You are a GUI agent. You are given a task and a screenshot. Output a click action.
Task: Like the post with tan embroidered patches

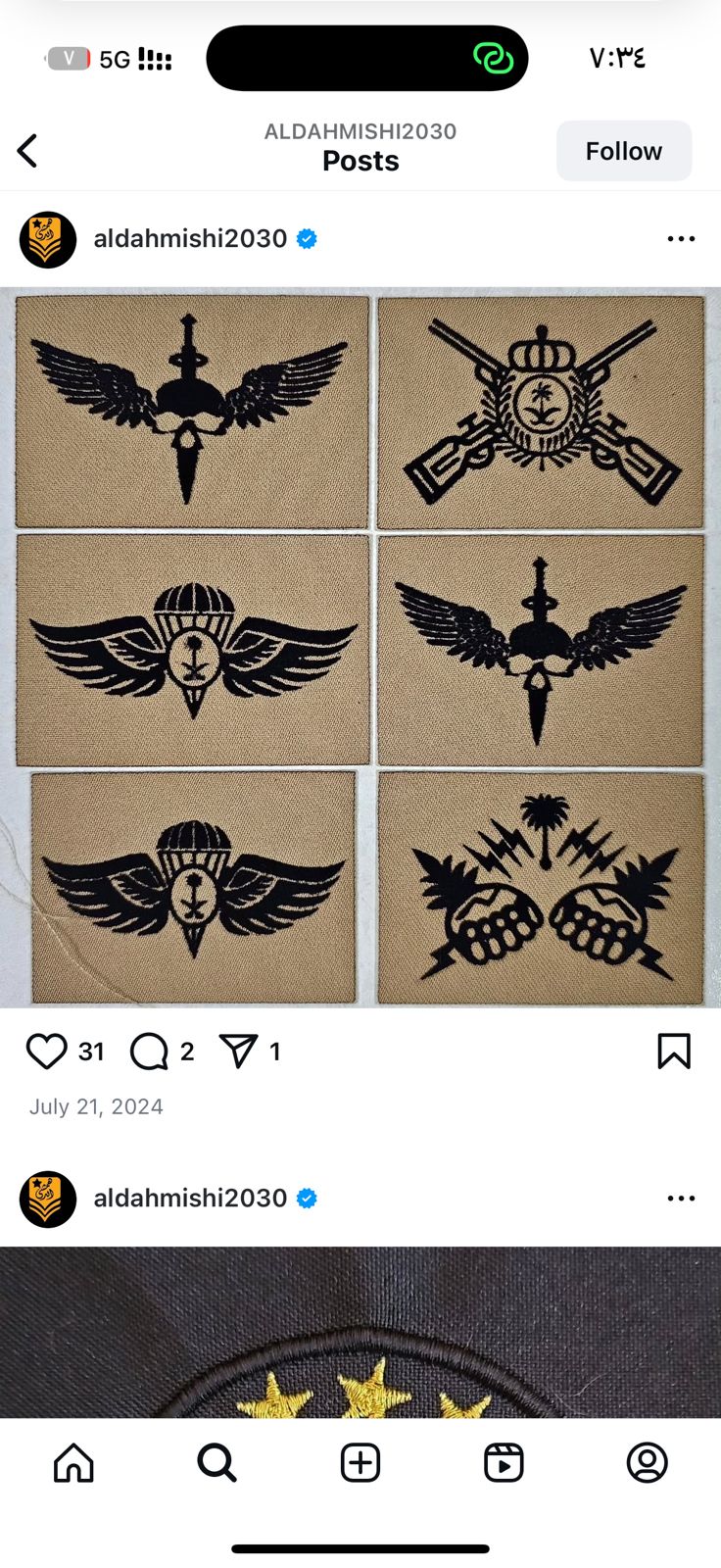(x=46, y=1052)
